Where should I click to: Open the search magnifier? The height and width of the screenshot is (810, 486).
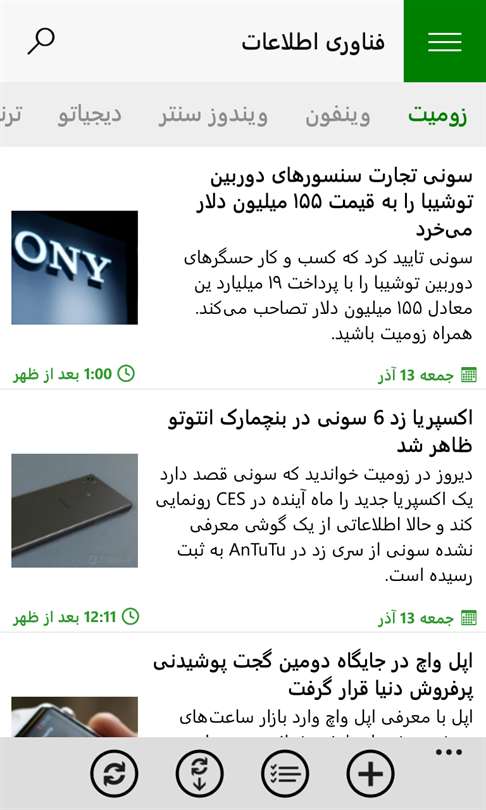(x=41, y=41)
